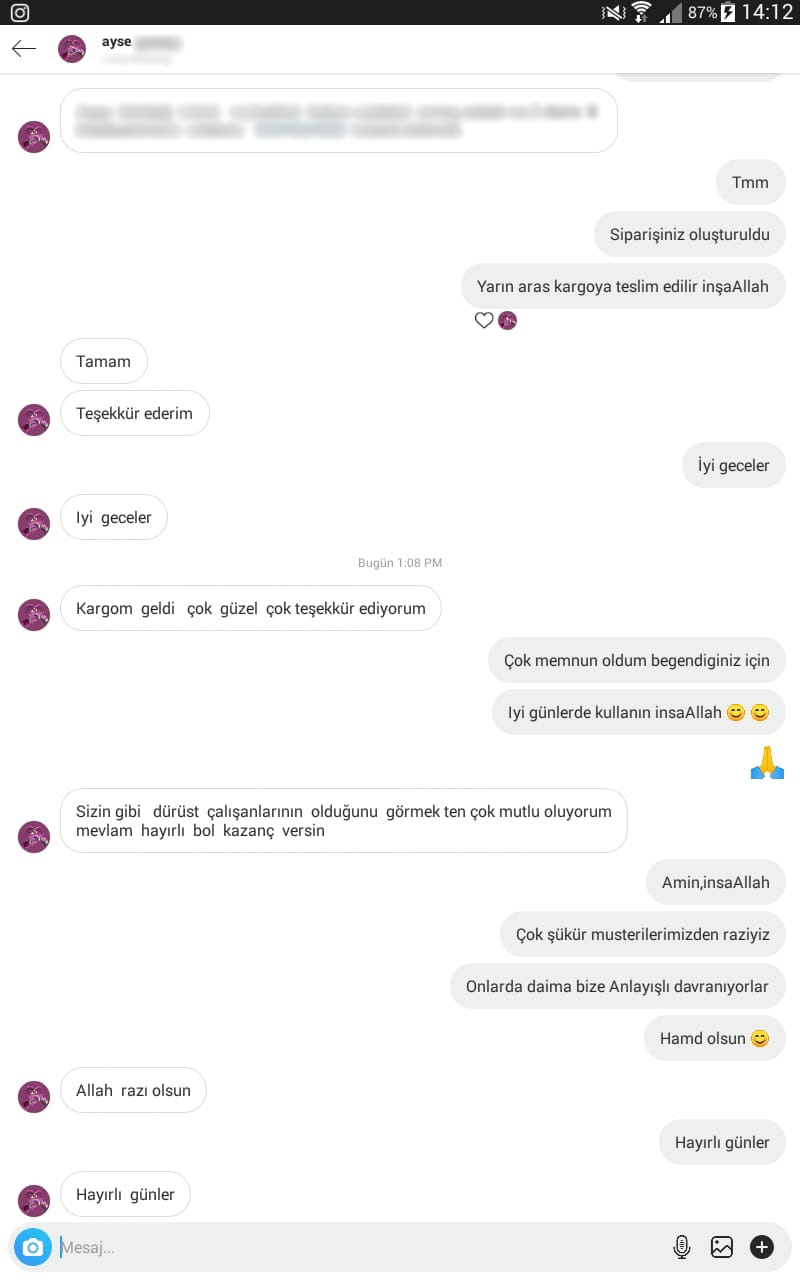Open the plus menu for more attachments
Image resolution: width=800 pixels, height=1280 pixels.
click(x=762, y=1247)
